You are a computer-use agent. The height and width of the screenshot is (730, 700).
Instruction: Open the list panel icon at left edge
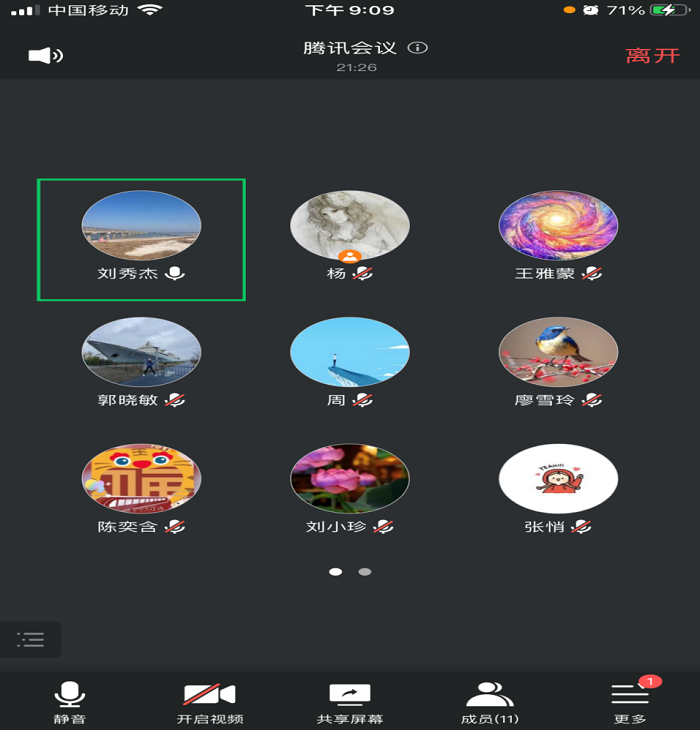30,640
